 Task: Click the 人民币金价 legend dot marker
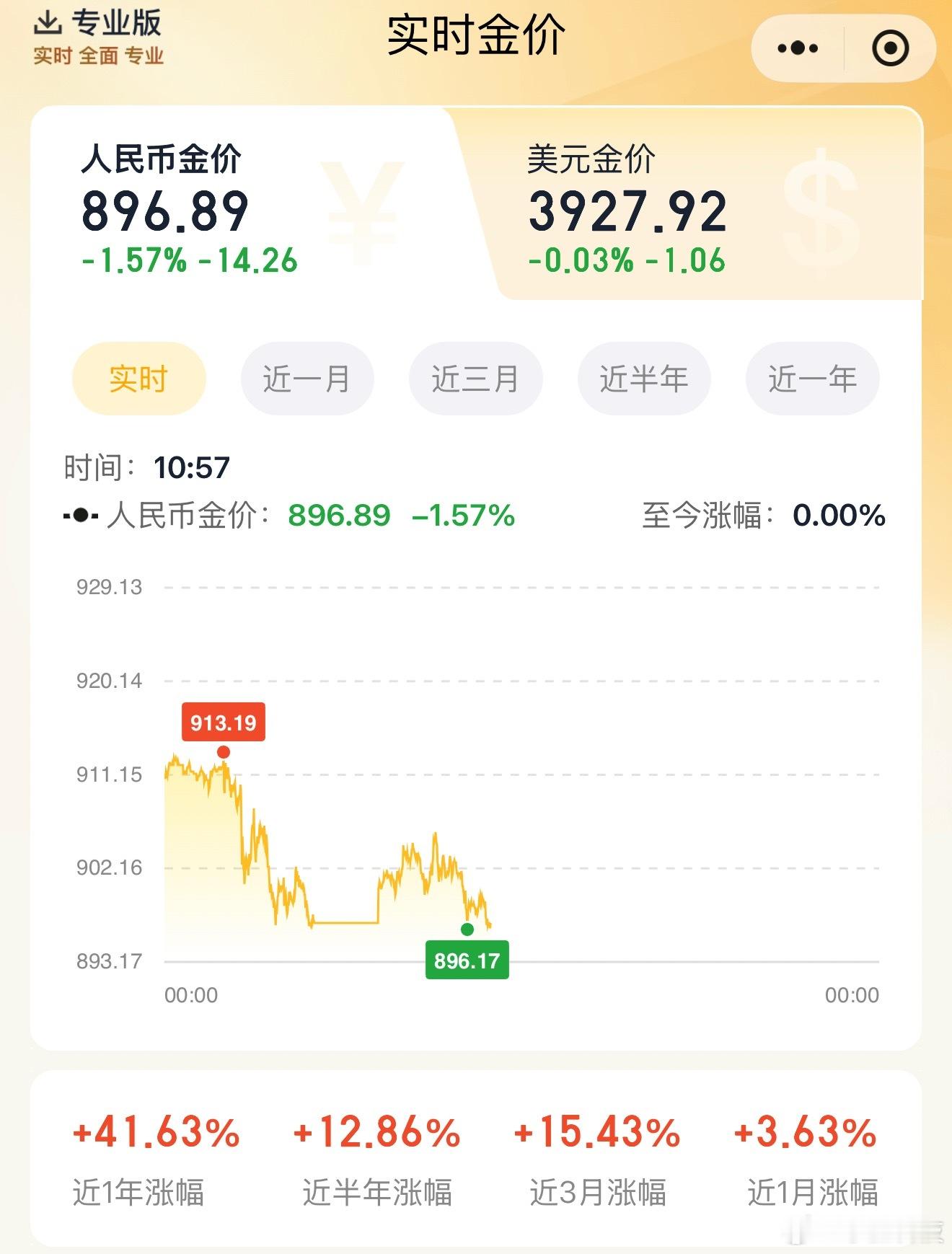tap(79, 516)
